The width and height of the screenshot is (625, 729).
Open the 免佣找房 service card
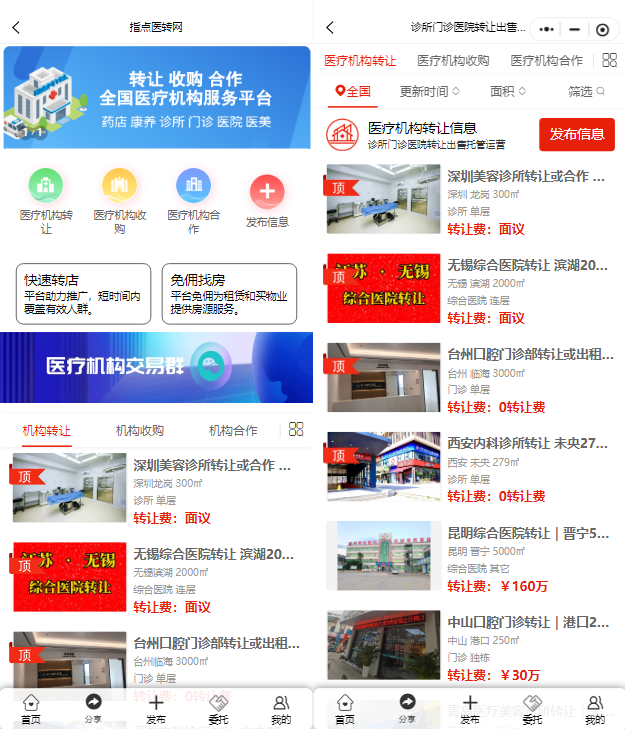coord(229,294)
